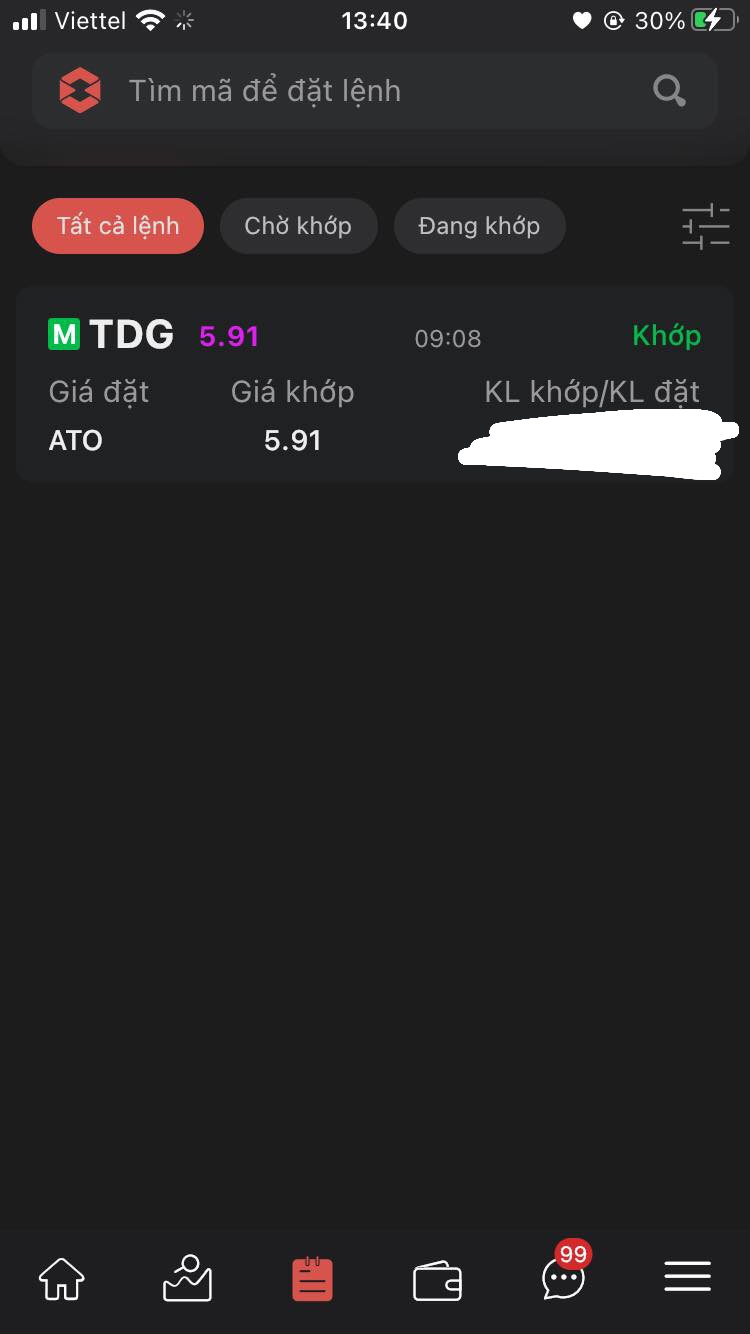Viewport: 750px width, 1334px height.
Task: Open the order filter settings icon
Action: (x=706, y=227)
